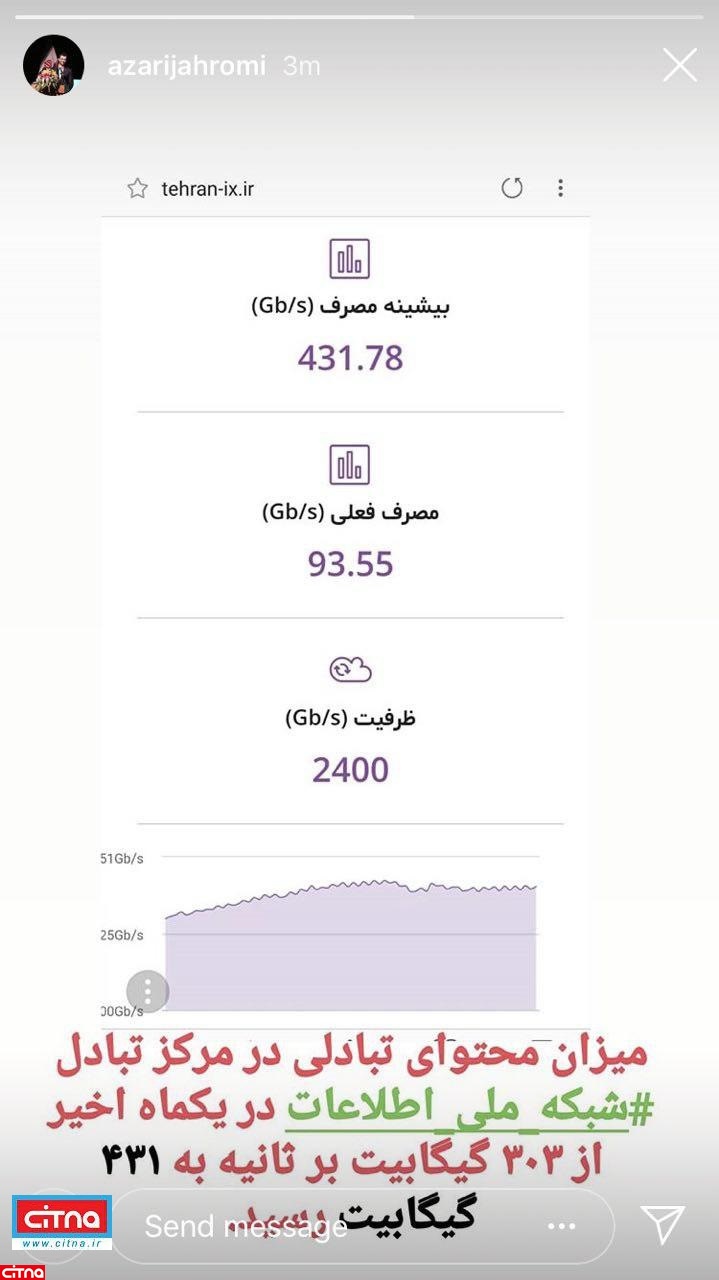Close the story viewer
This screenshot has width=719, height=1280.
pyautogui.click(x=680, y=66)
